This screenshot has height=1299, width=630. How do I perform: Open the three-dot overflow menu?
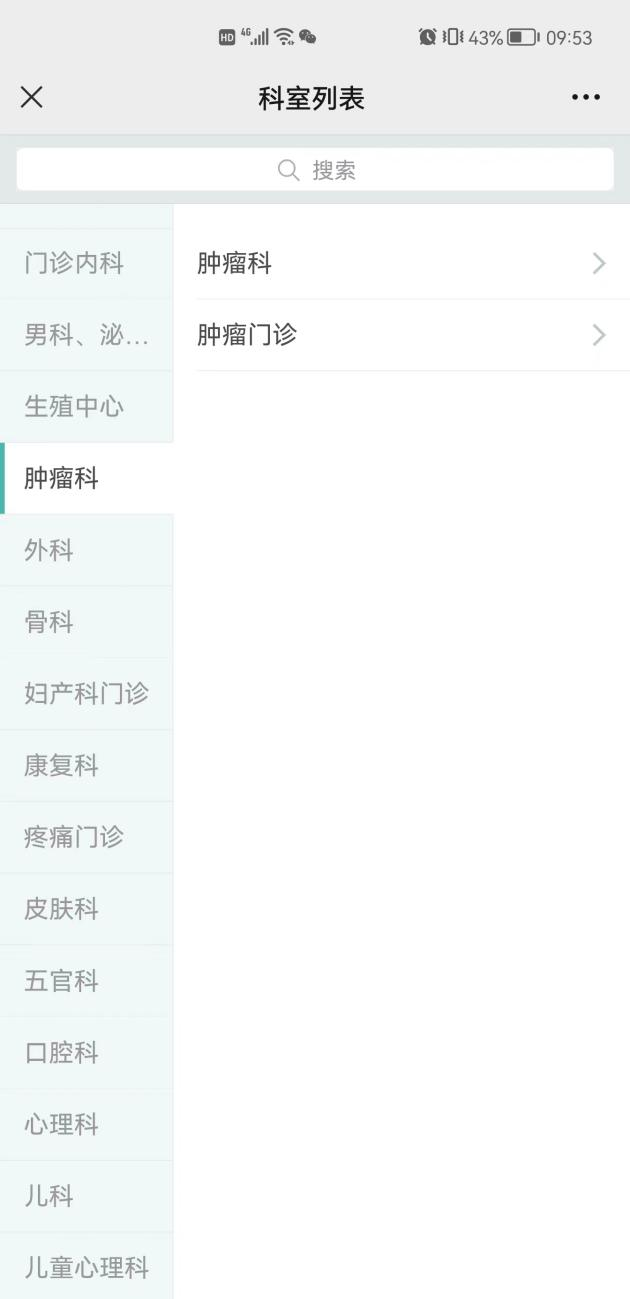pos(586,97)
